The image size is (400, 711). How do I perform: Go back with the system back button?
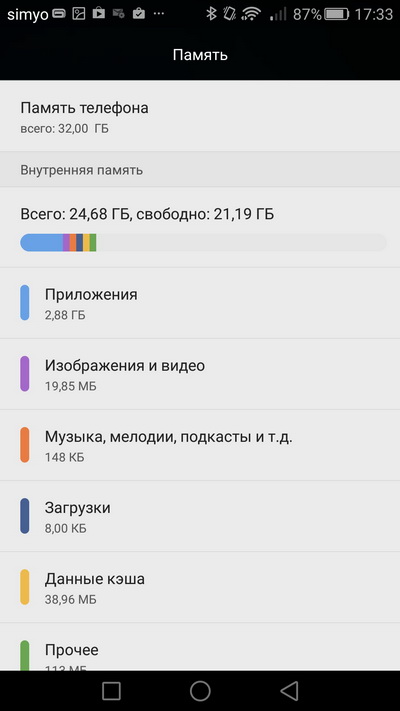(x=289, y=691)
